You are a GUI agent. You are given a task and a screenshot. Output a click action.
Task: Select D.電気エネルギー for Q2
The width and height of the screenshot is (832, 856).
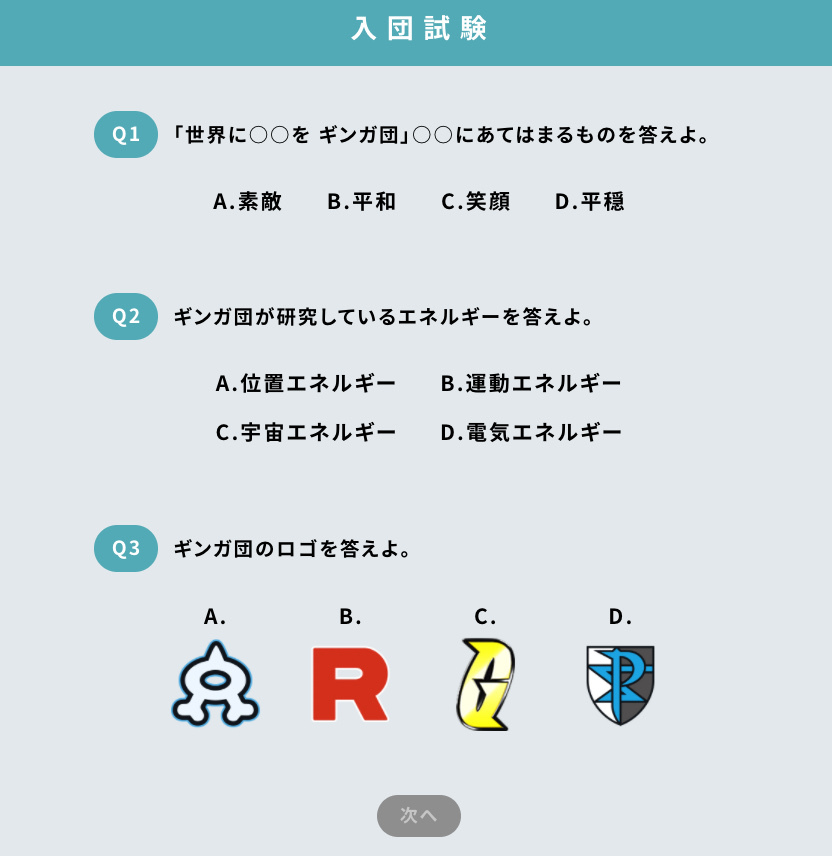click(531, 431)
